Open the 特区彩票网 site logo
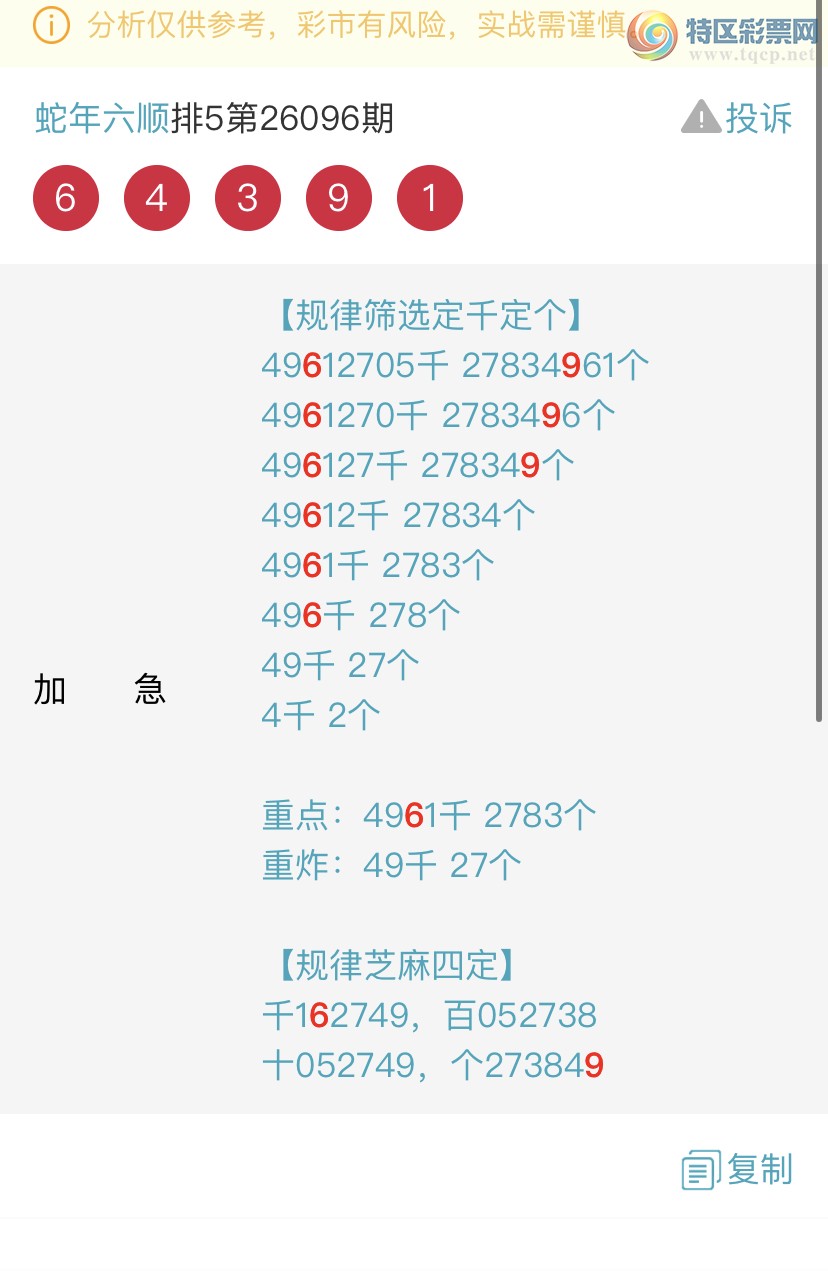Screen dimensions: 828x1274 (x=648, y=35)
